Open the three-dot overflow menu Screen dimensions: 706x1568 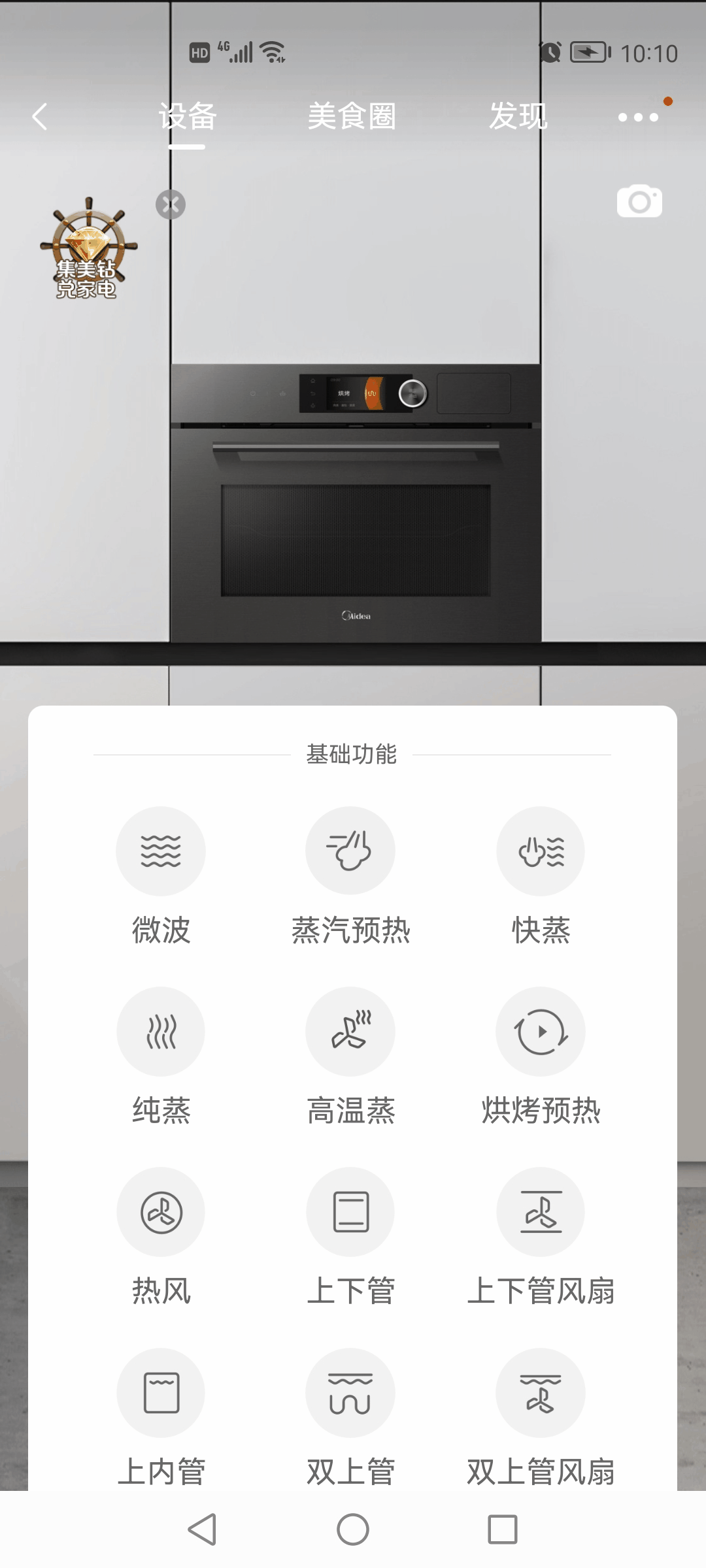tap(638, 118)
